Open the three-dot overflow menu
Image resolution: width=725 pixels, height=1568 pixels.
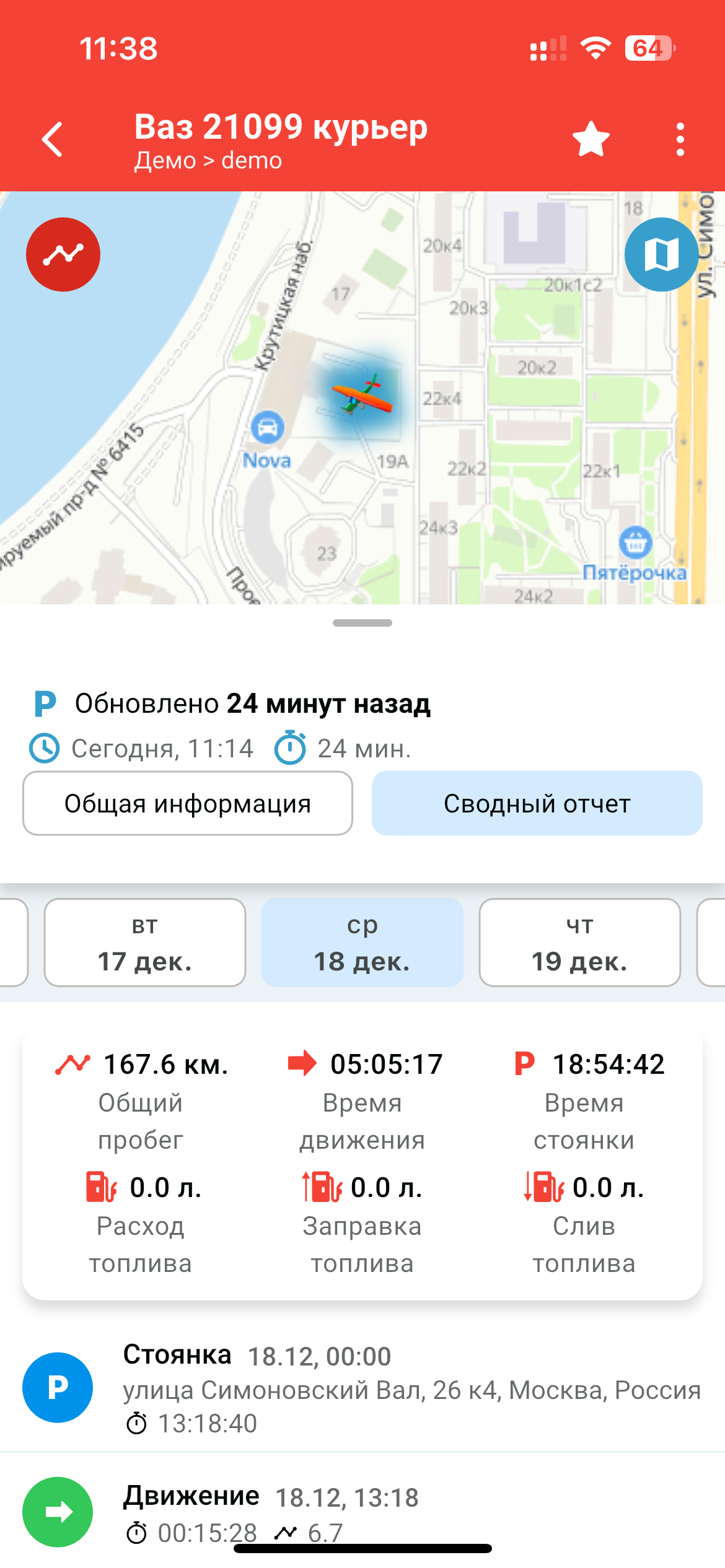tap(680, 139)
